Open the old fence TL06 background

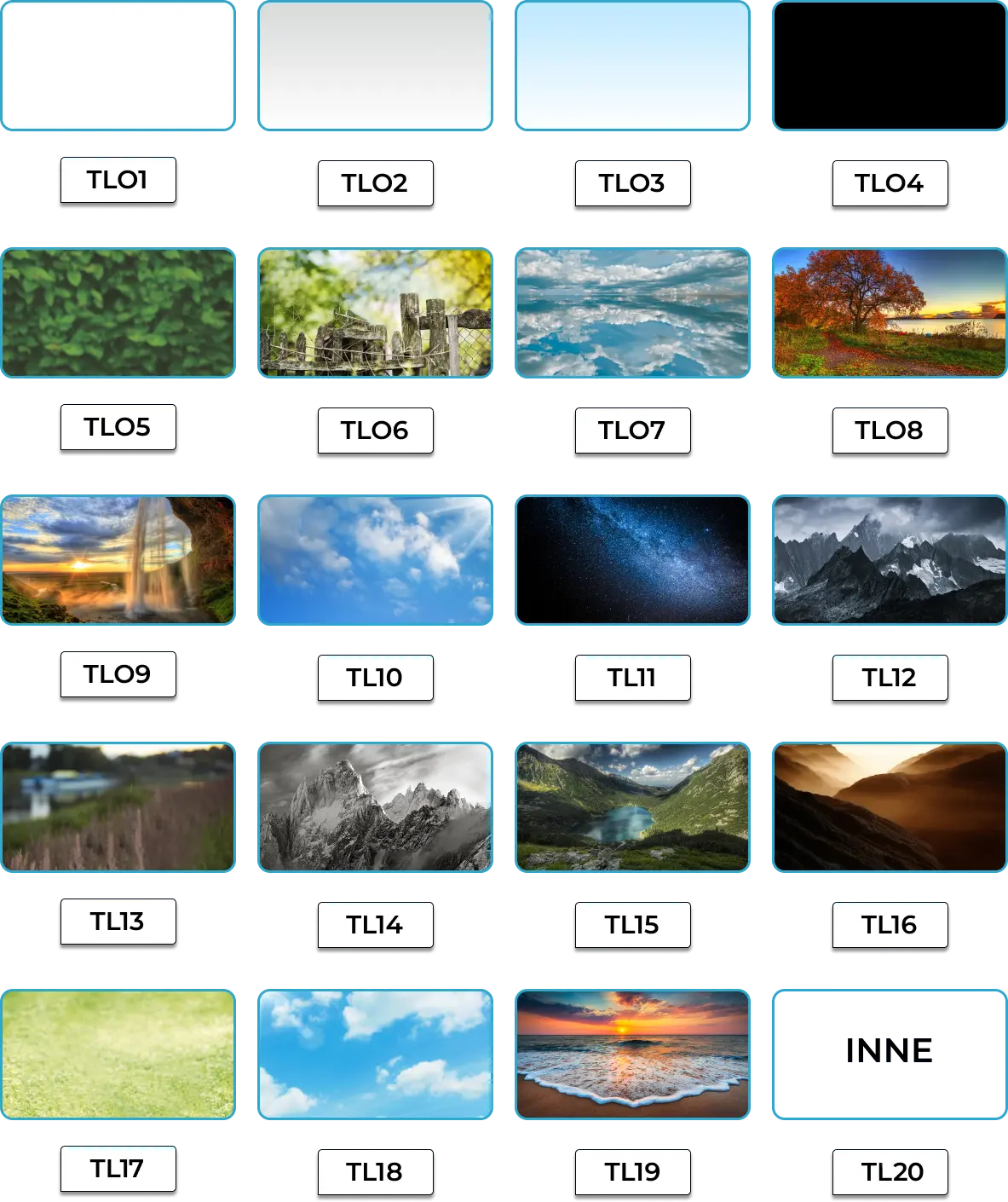pyautogui.click(x=375, y=313)
